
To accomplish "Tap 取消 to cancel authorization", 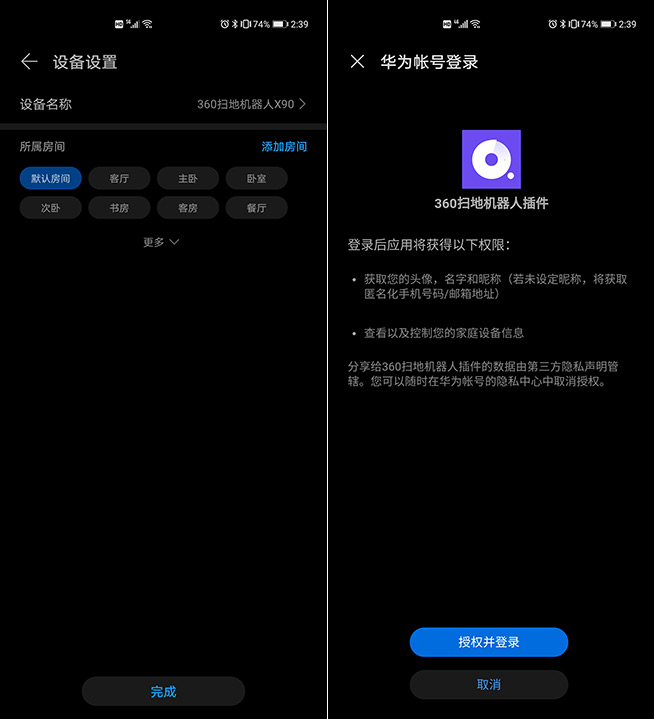I will point(489,685).
